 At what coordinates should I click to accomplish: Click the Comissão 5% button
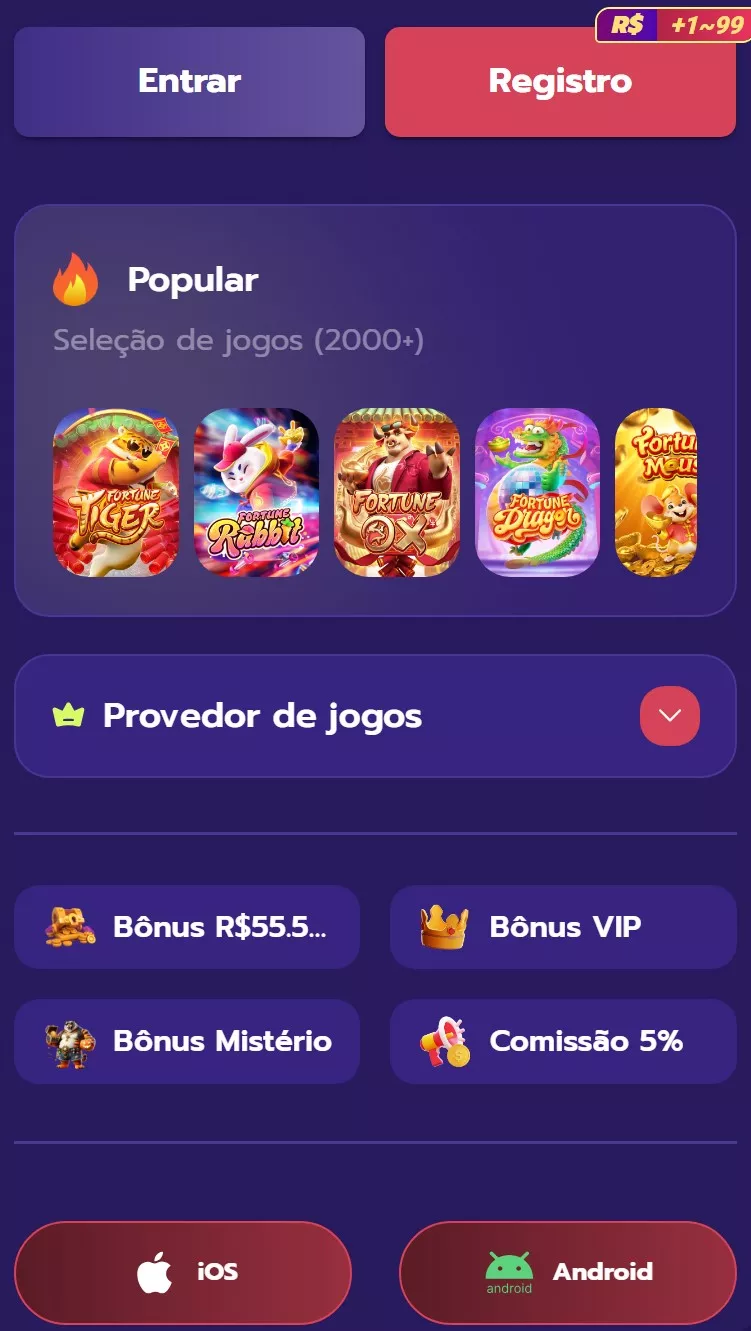coord(563,1041)
